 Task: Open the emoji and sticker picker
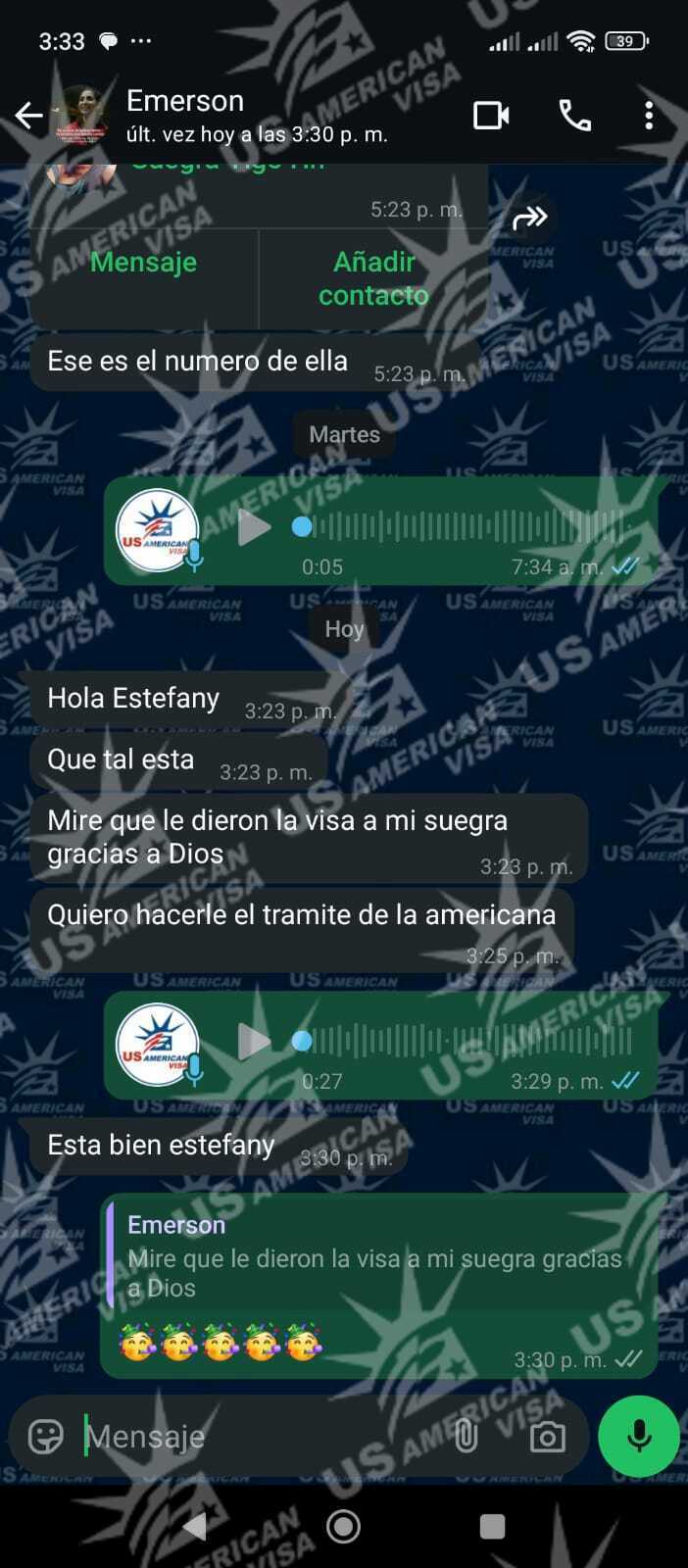coord(46,1437)
